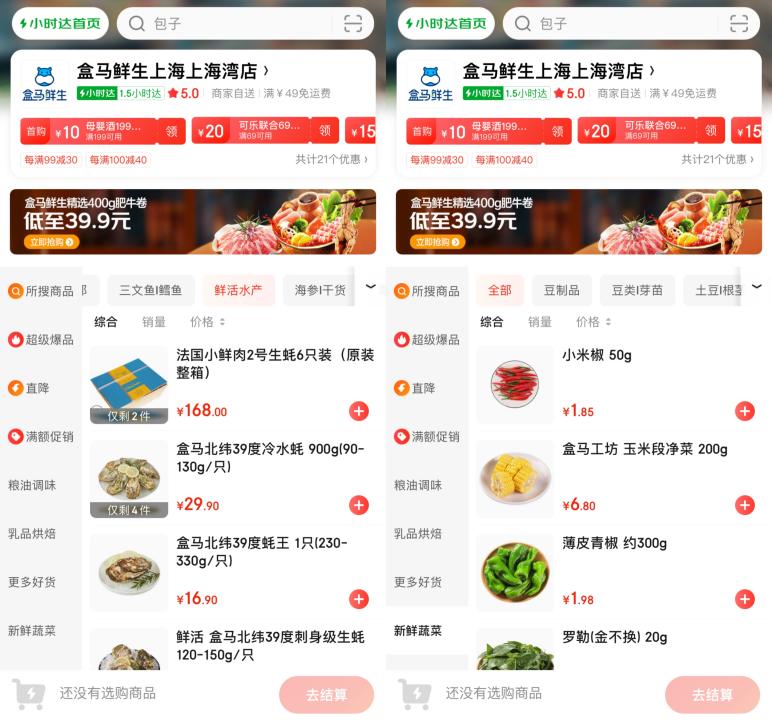View the 小米椒 50g product details
Screen dimensions: 772x720
point(597,355)
